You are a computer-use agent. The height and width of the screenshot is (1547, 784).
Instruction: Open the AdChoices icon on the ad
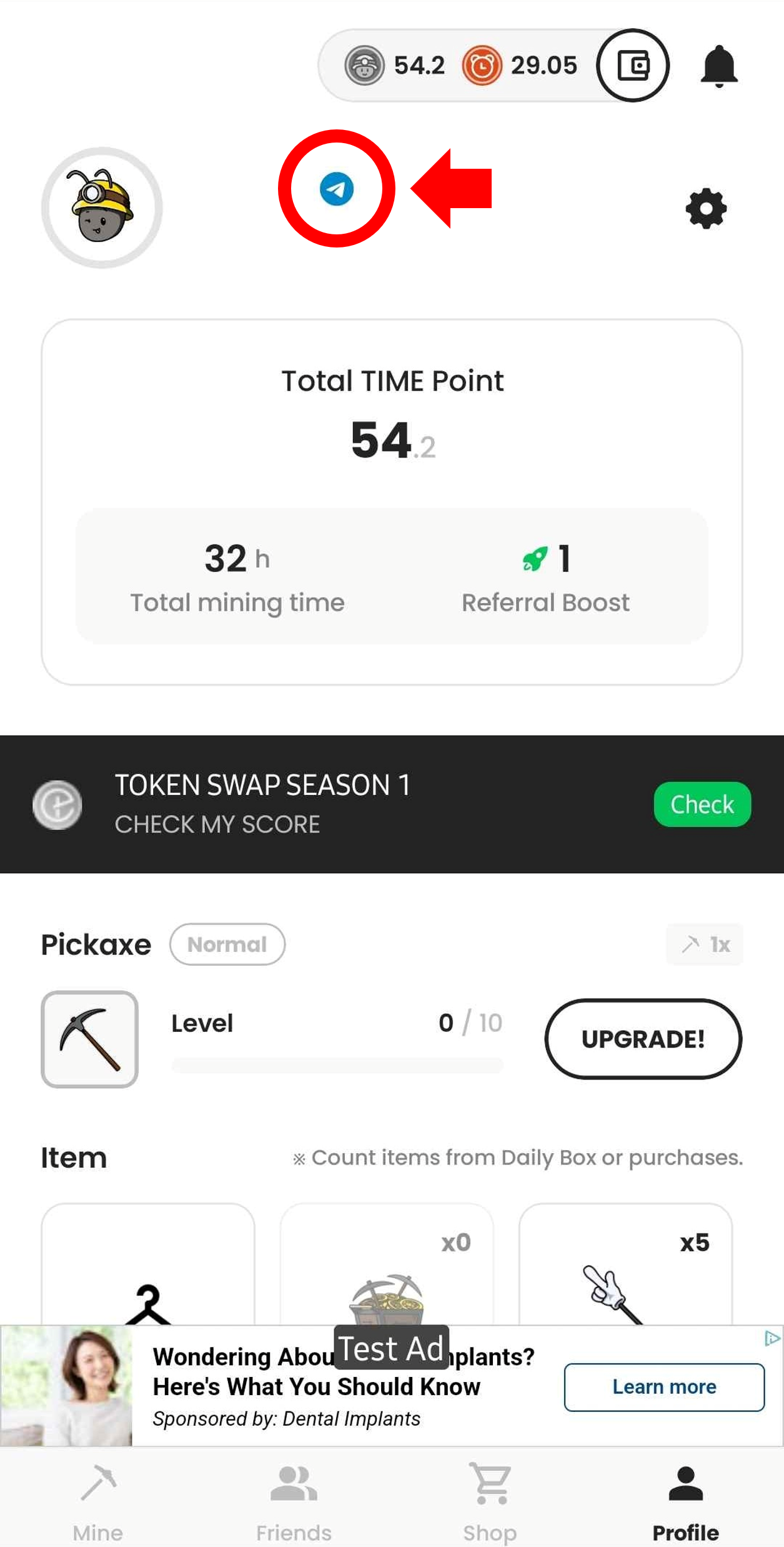[772, 1338]
